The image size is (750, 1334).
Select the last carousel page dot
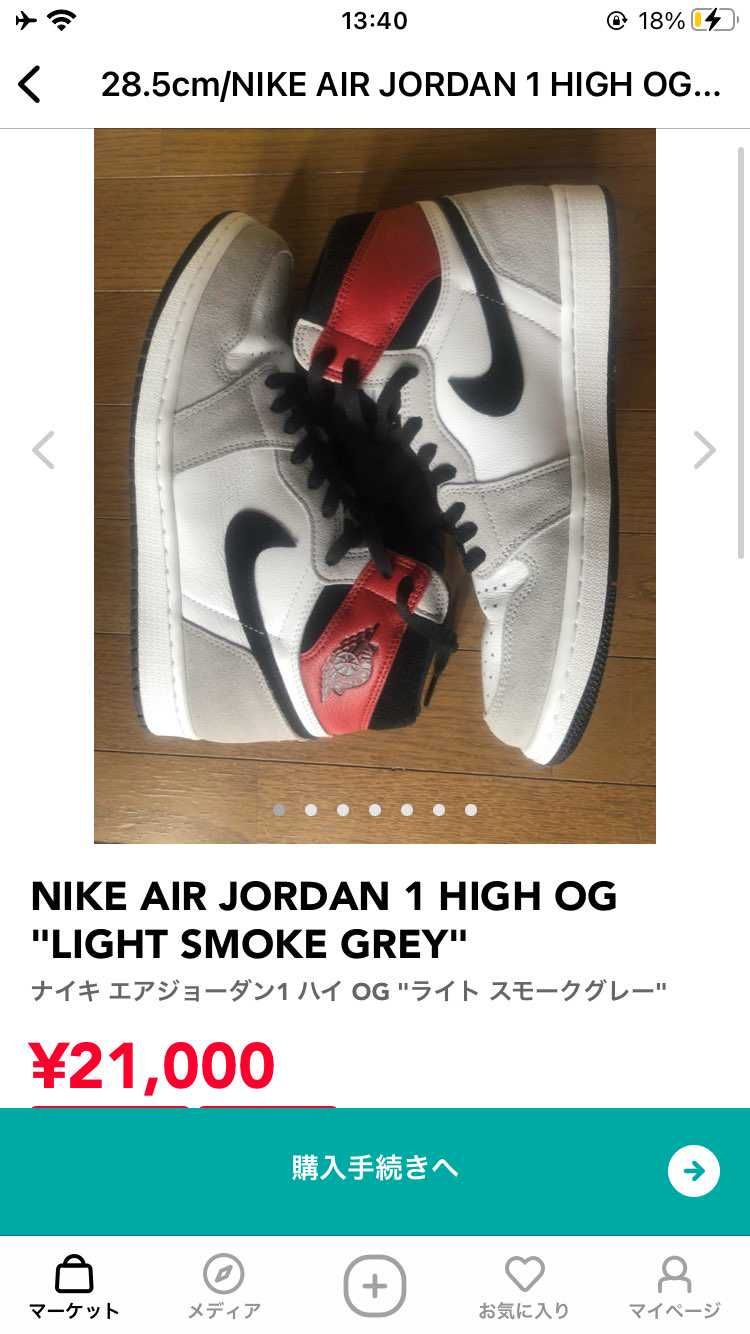pyautogui.click(x=470, y=810)
